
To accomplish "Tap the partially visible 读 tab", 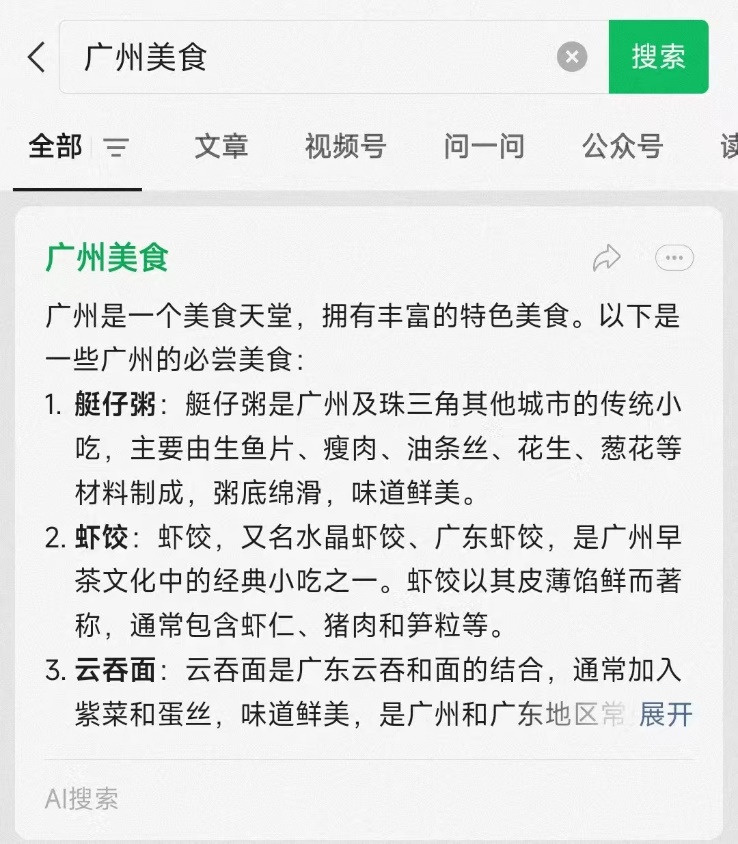I will coord(729,147).
